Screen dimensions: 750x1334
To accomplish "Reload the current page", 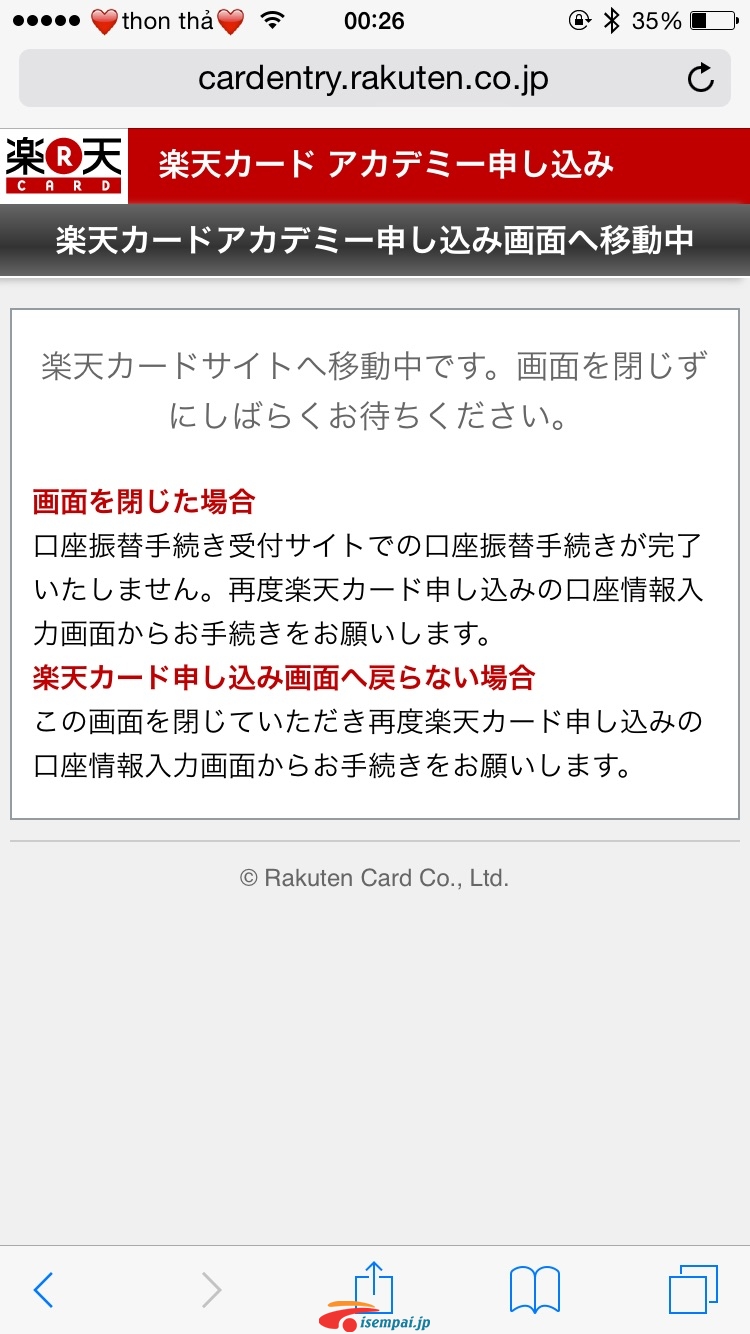I will tap(701, 78).
